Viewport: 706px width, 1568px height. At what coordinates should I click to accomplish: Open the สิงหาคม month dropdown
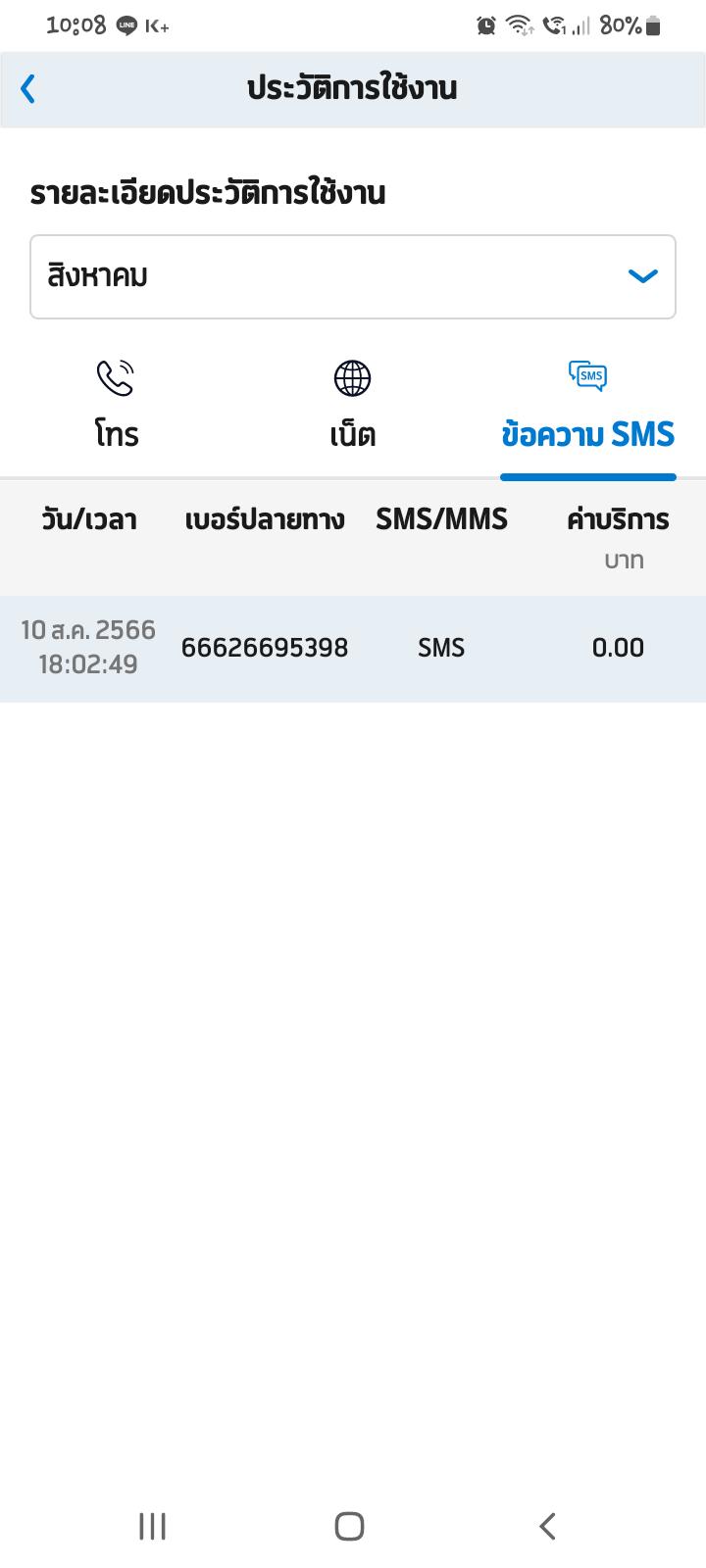[x=353, y=276]
